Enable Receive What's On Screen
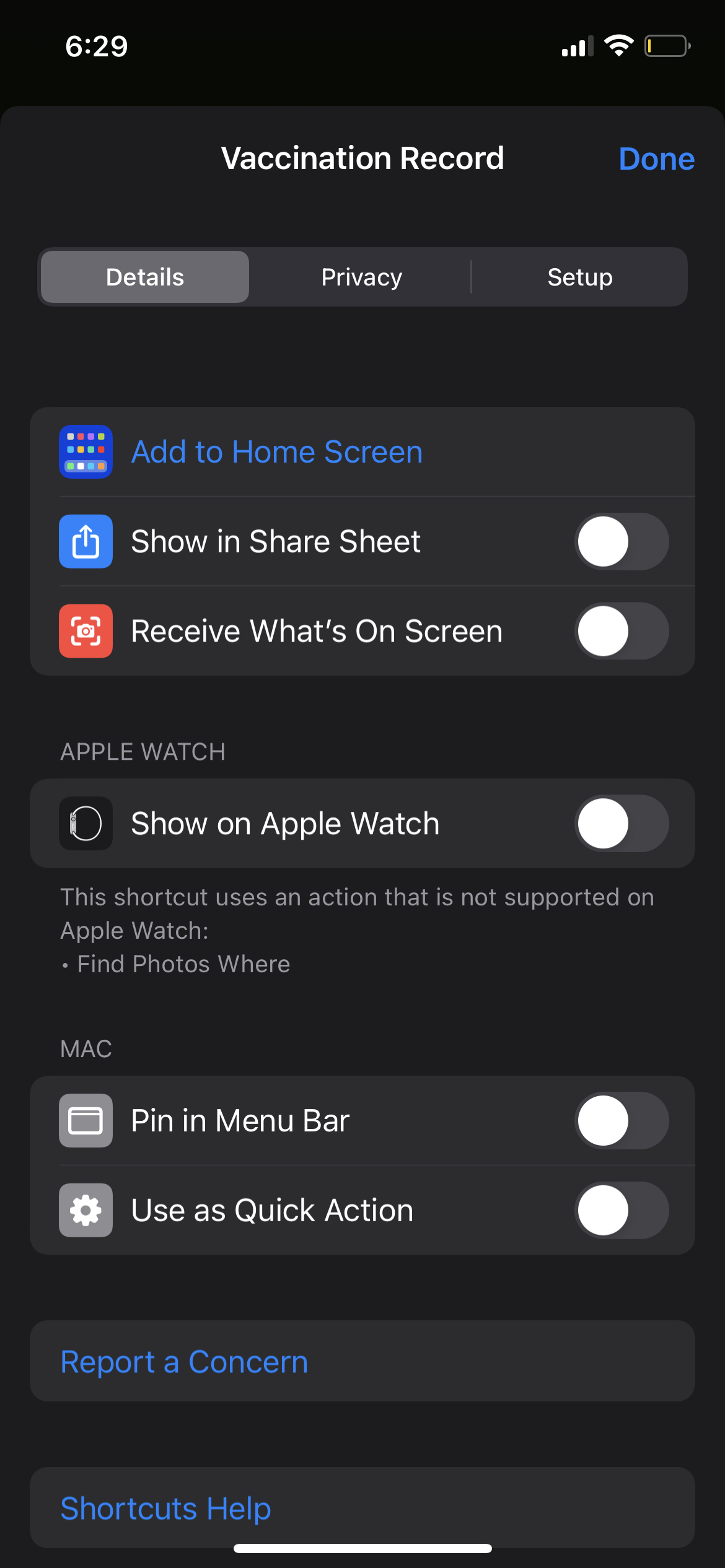The height and width of the screenshot is (1568, 725). click(x=621, y=631)
